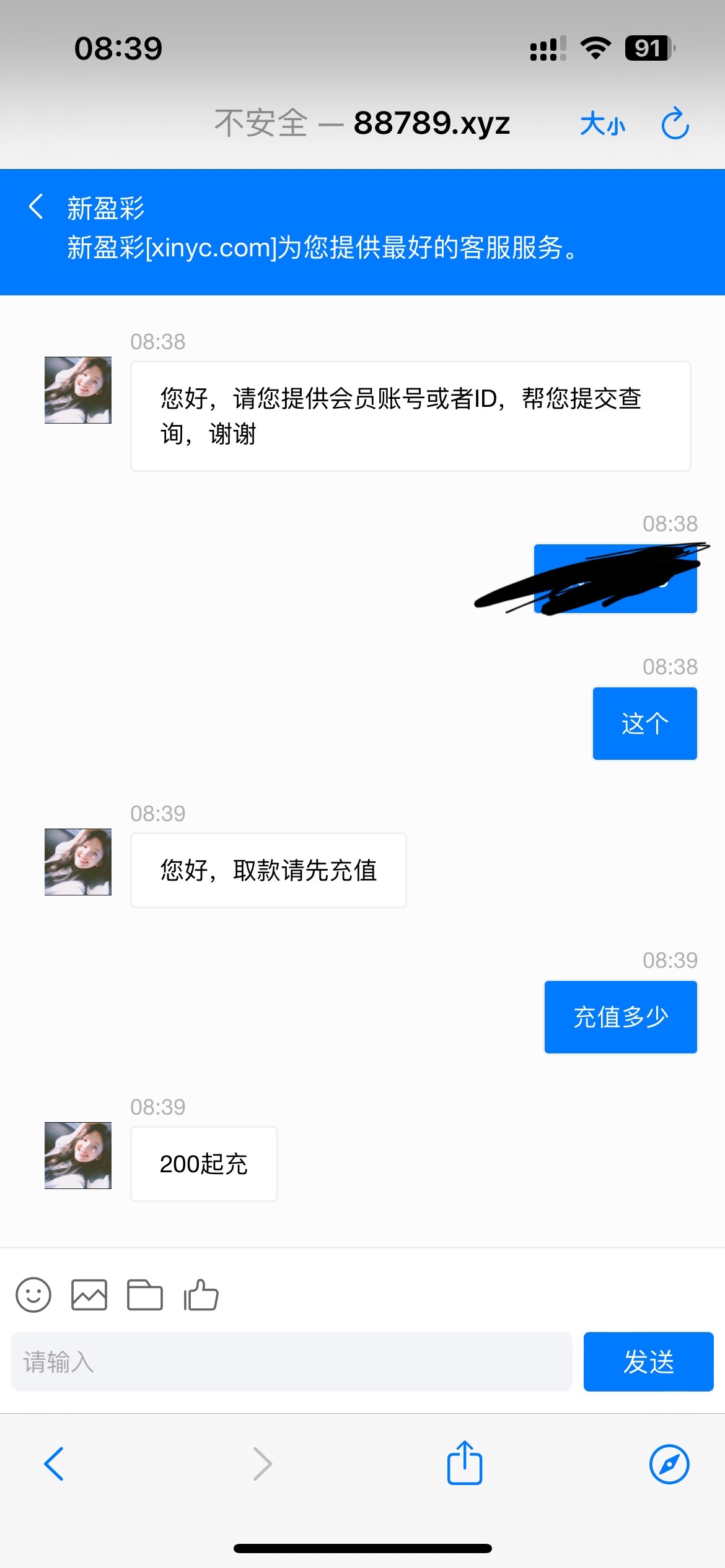This screenshot has width=725, height=1568.
Task: Tap the 发送 send button
Action: pos(648,1362)
